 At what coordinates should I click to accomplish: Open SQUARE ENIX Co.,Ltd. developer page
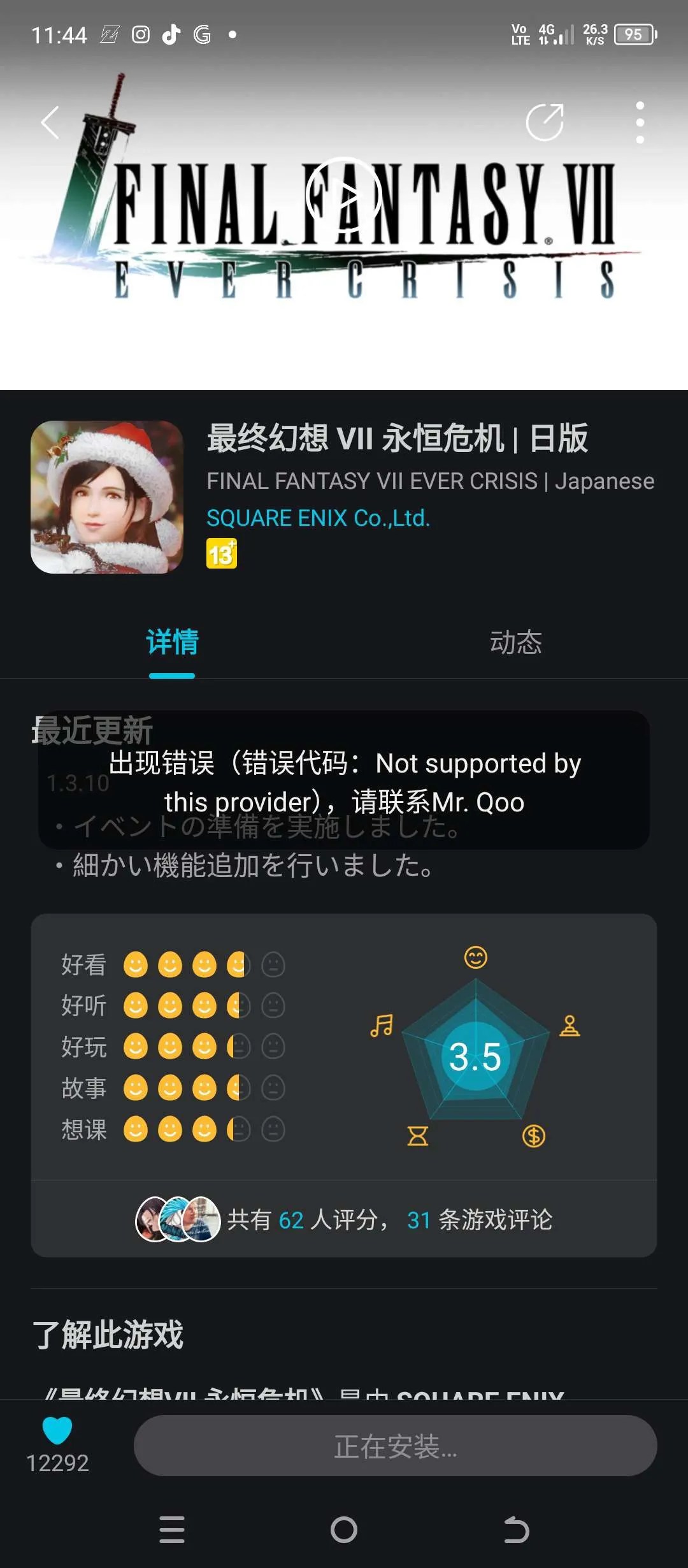[x=319, y=518]
